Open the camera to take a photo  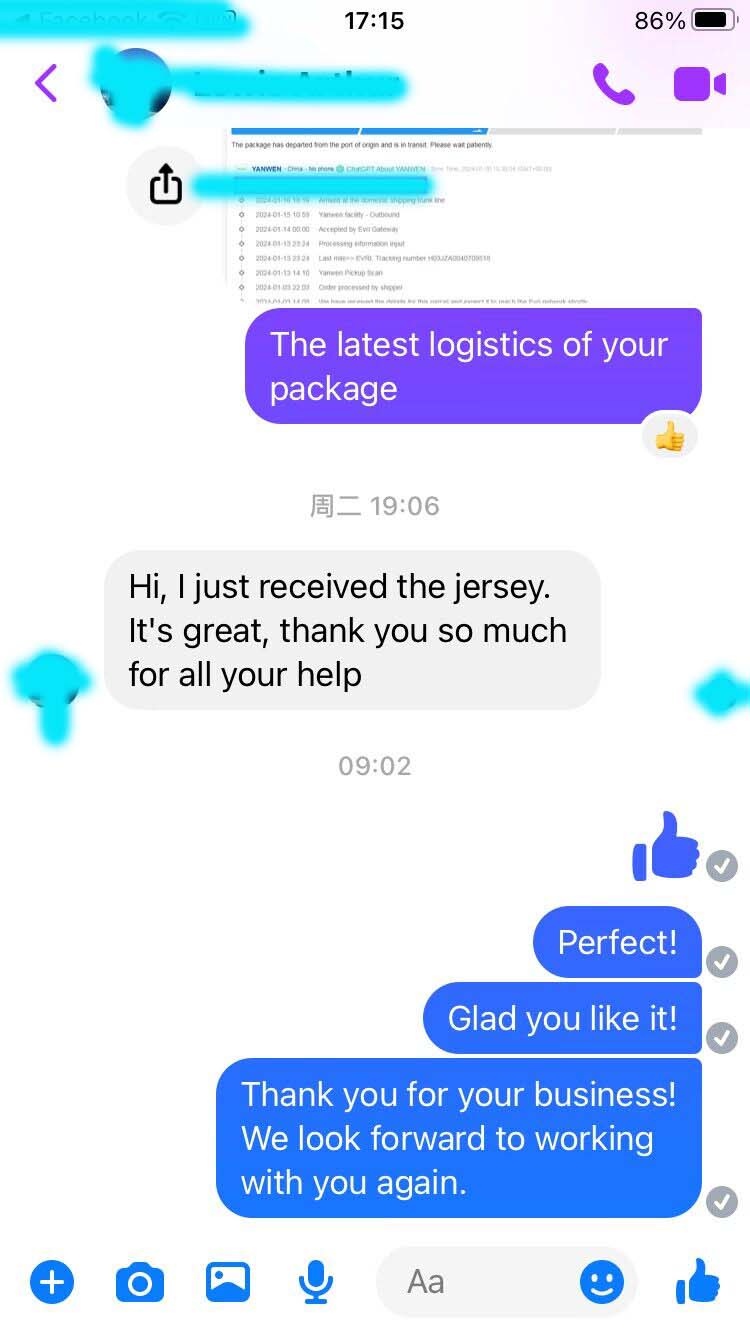point(140,1281)
